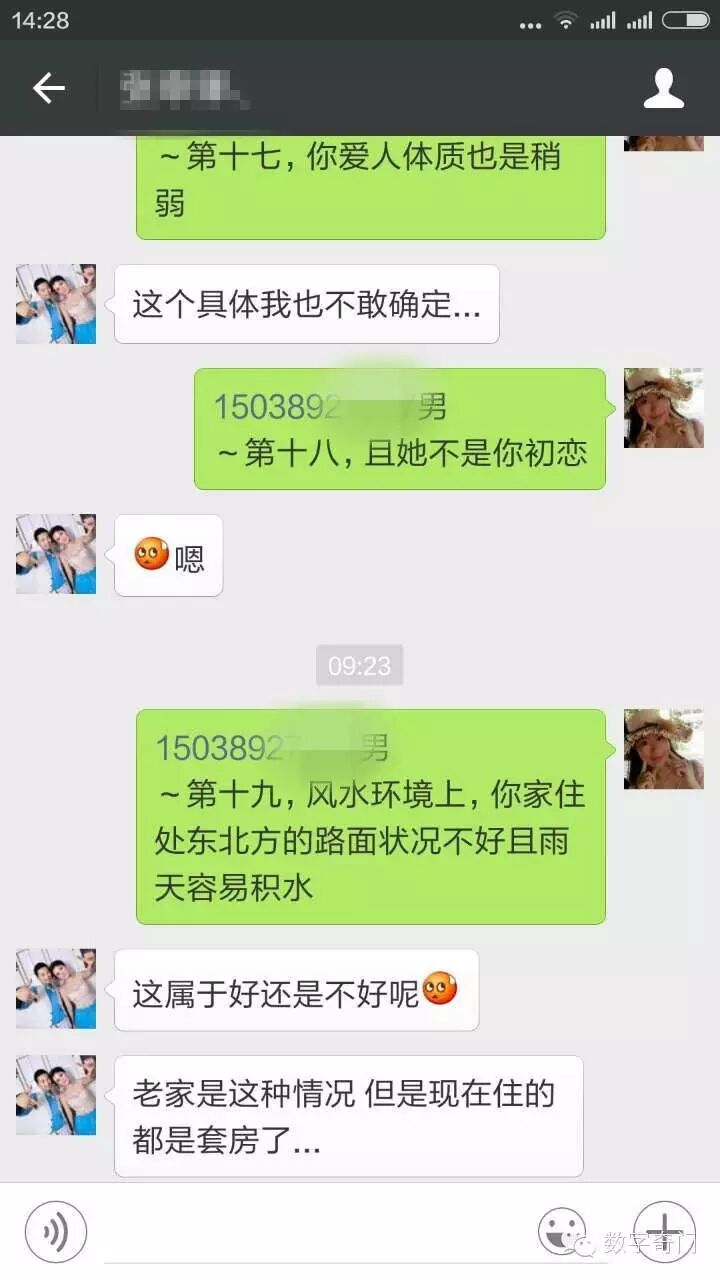720x1280 pixels.
Task: Tap the voice input icon in bottom bar
Action: (x=57, y=1230)
